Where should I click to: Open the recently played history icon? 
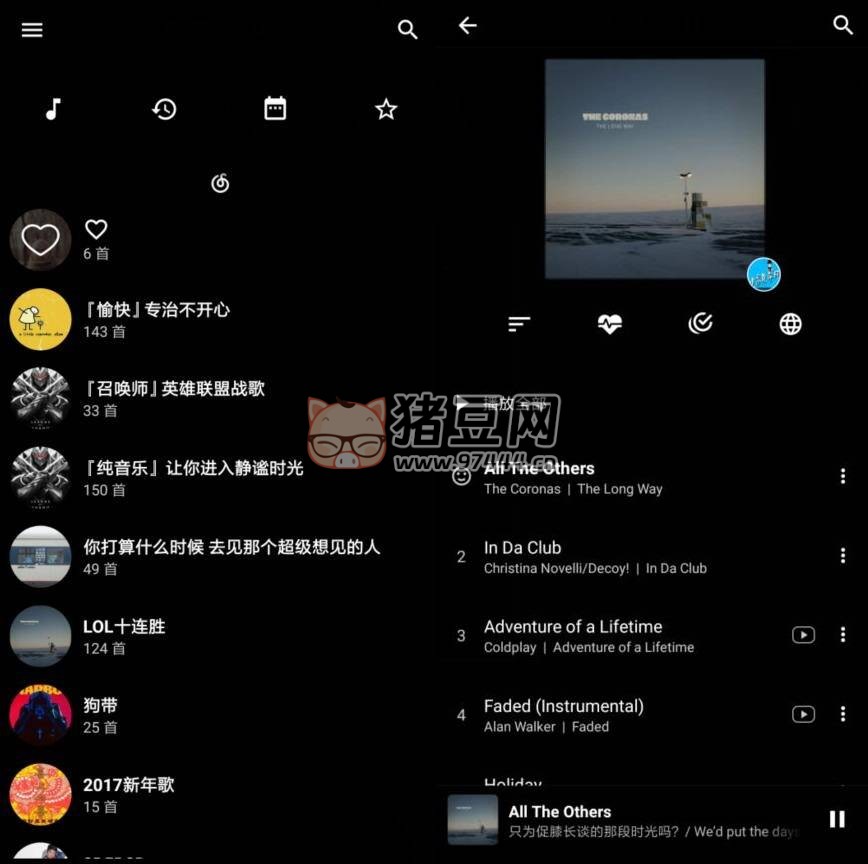tap(164, 109)
